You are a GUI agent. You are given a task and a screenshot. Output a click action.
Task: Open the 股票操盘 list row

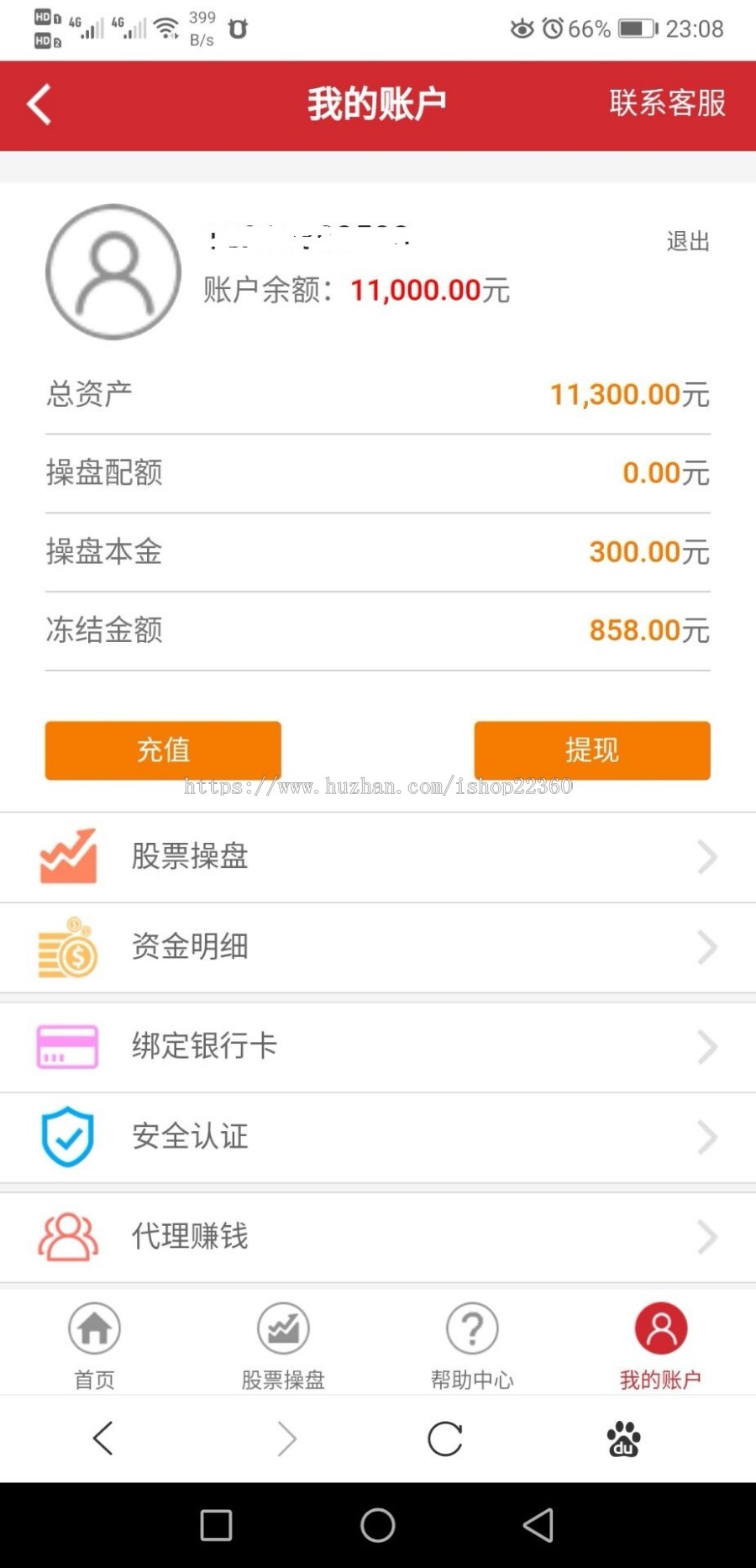tap(378, 857)
